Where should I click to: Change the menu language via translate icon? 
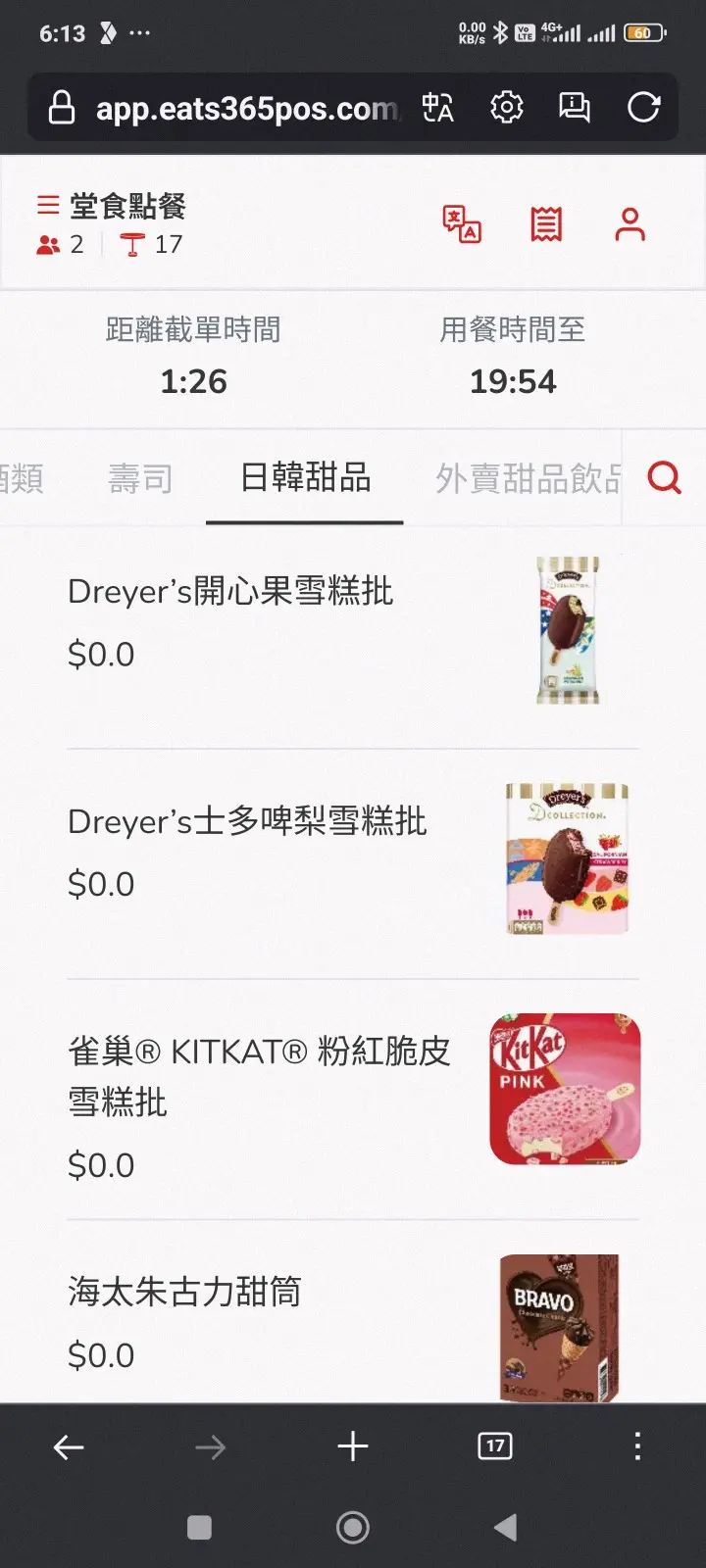(x=462, y=224)
